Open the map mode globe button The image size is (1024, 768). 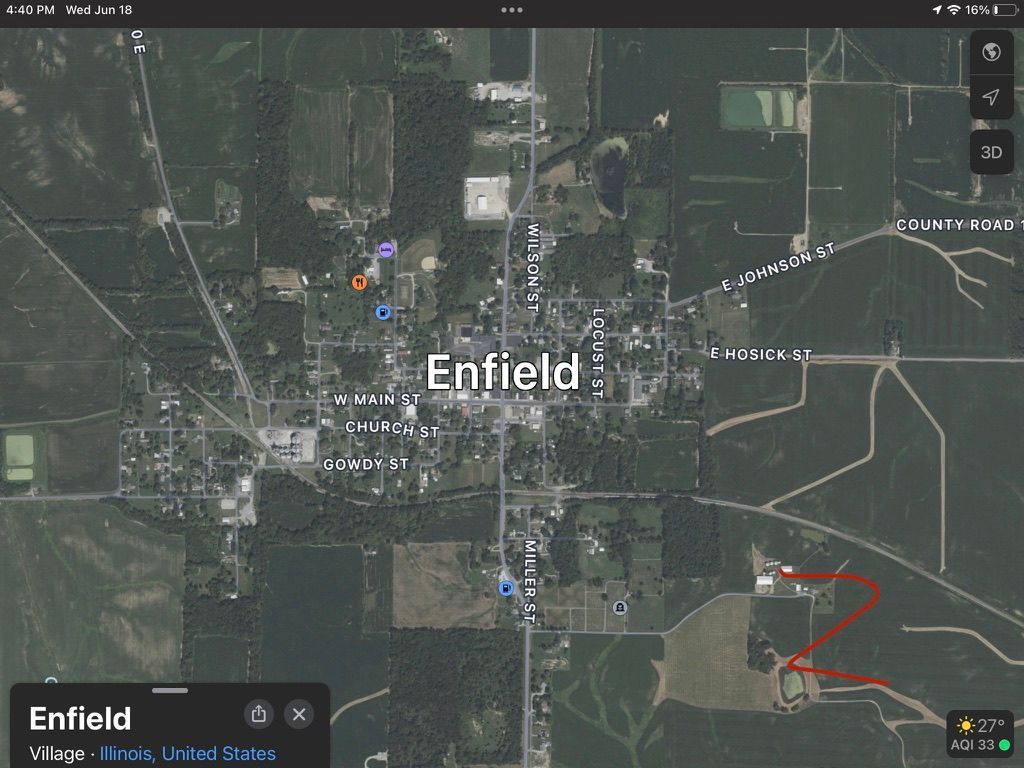pyautogui.click(x=991, y=52)
